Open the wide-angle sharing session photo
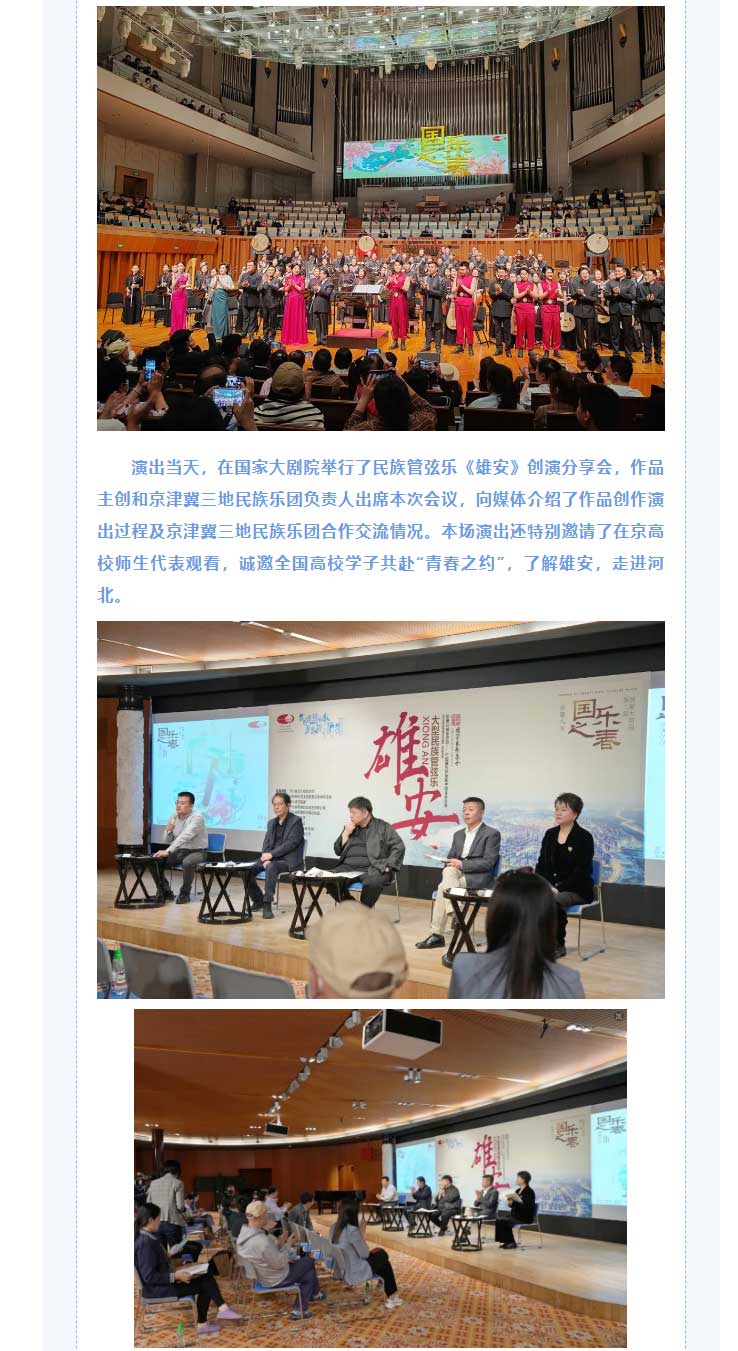The image size is (738, 1351). point(380,1178)
